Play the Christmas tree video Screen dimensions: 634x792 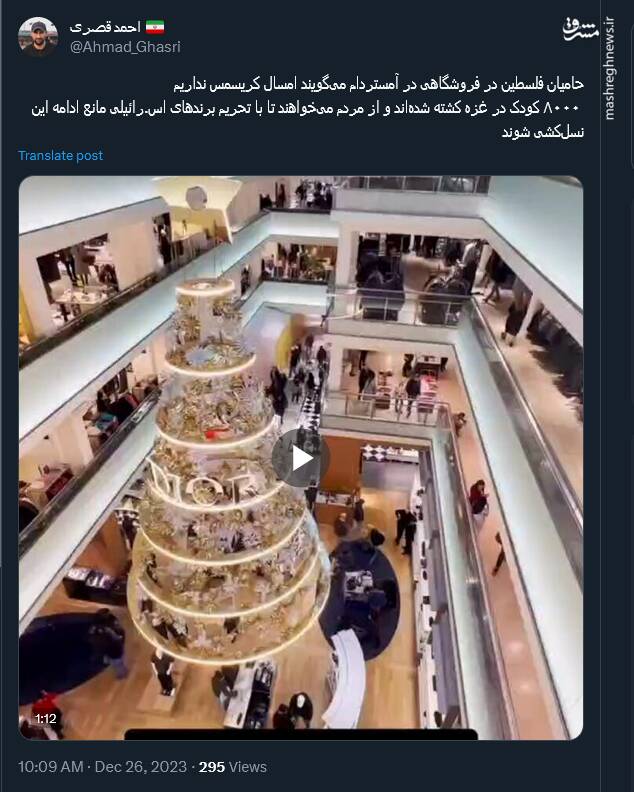coord(300,459)
